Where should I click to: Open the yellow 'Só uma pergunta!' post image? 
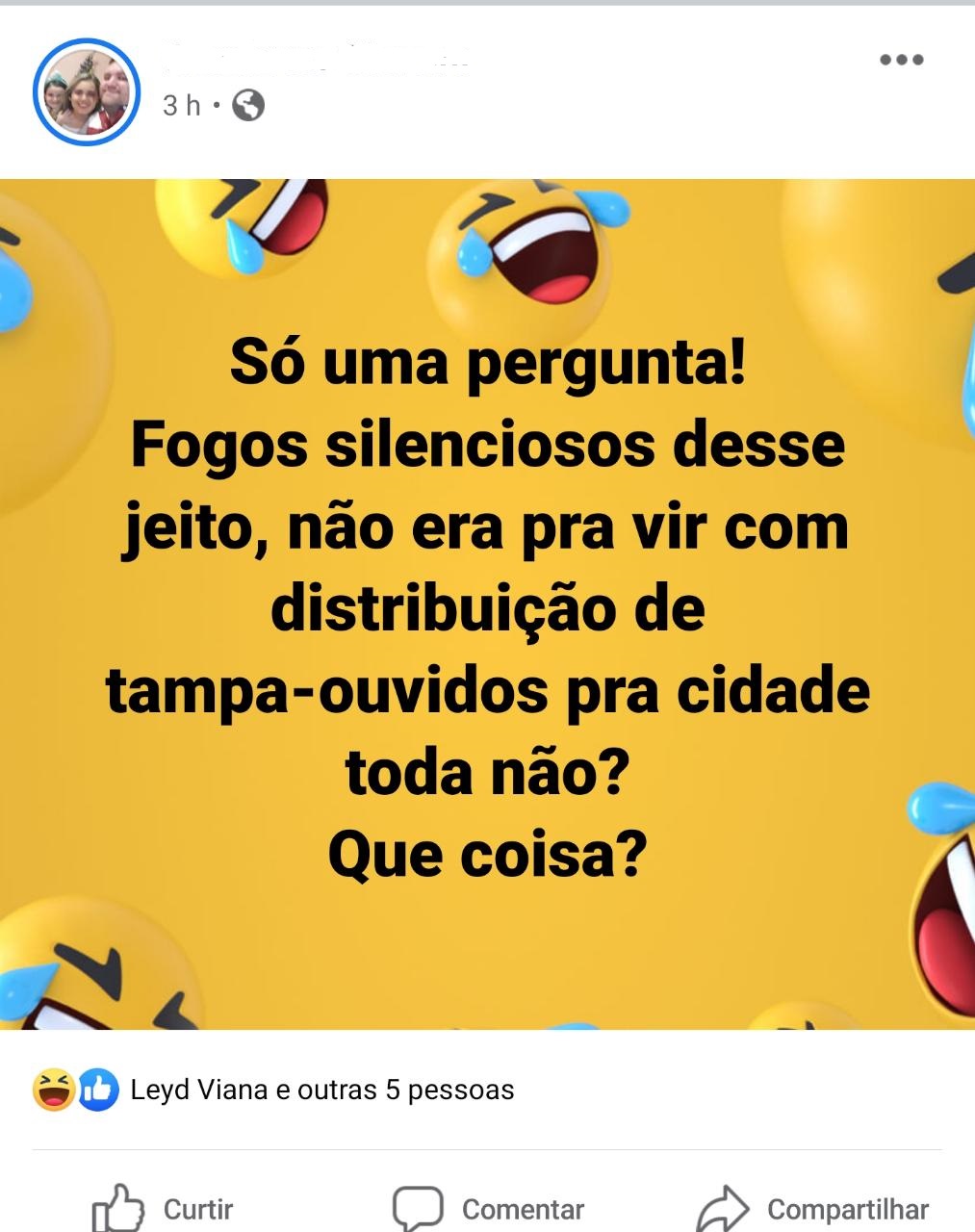(487, 604)
